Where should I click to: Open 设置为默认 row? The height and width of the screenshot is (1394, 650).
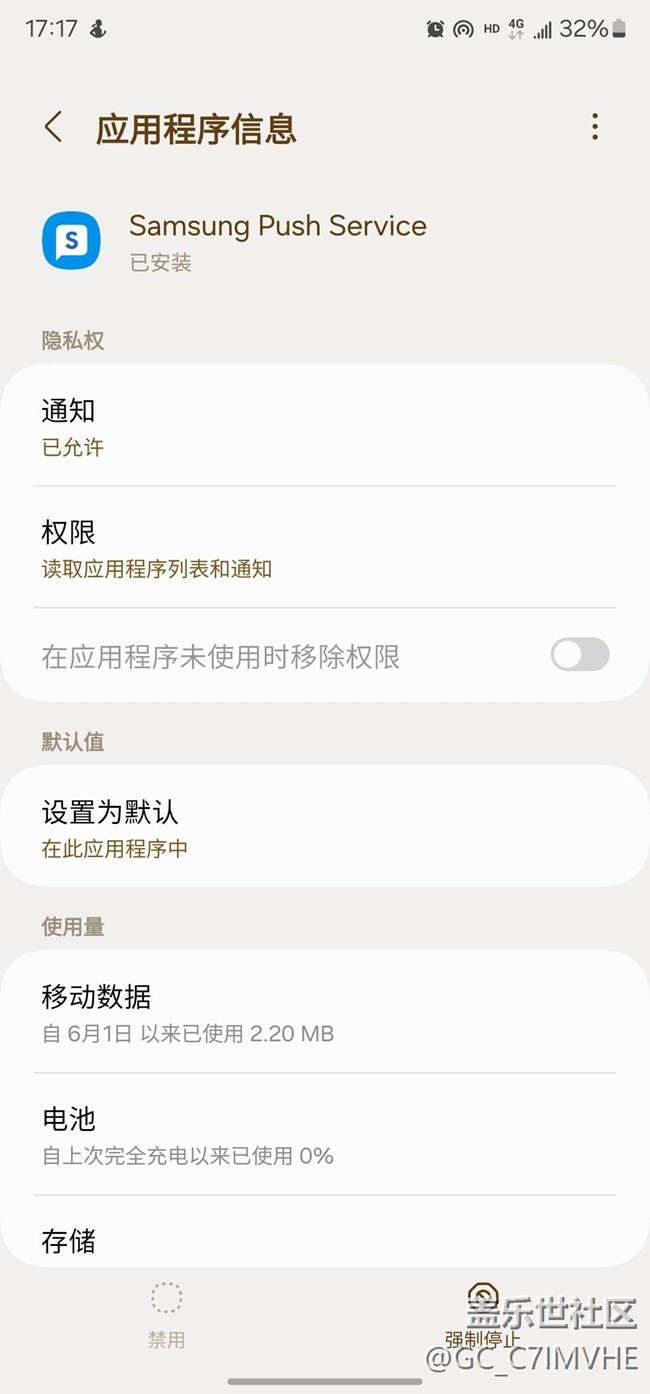pyautogui.click(x=324, y=828)
